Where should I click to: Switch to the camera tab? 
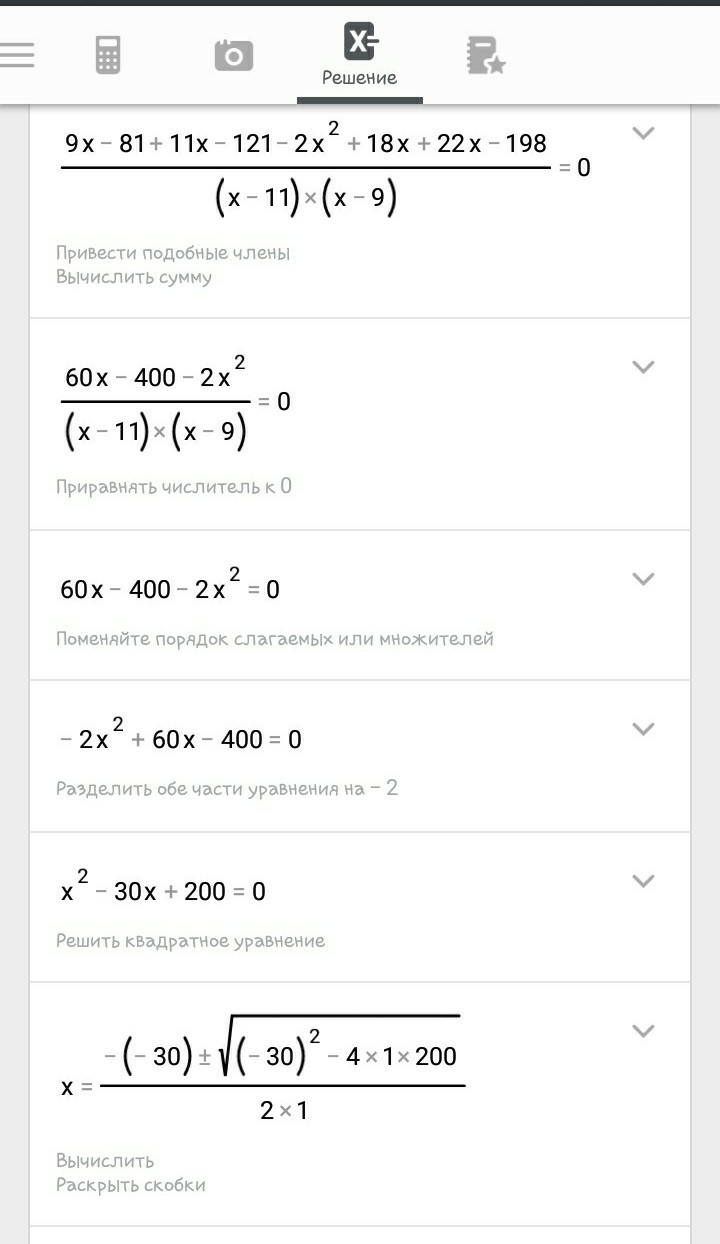tap(234, 55)
